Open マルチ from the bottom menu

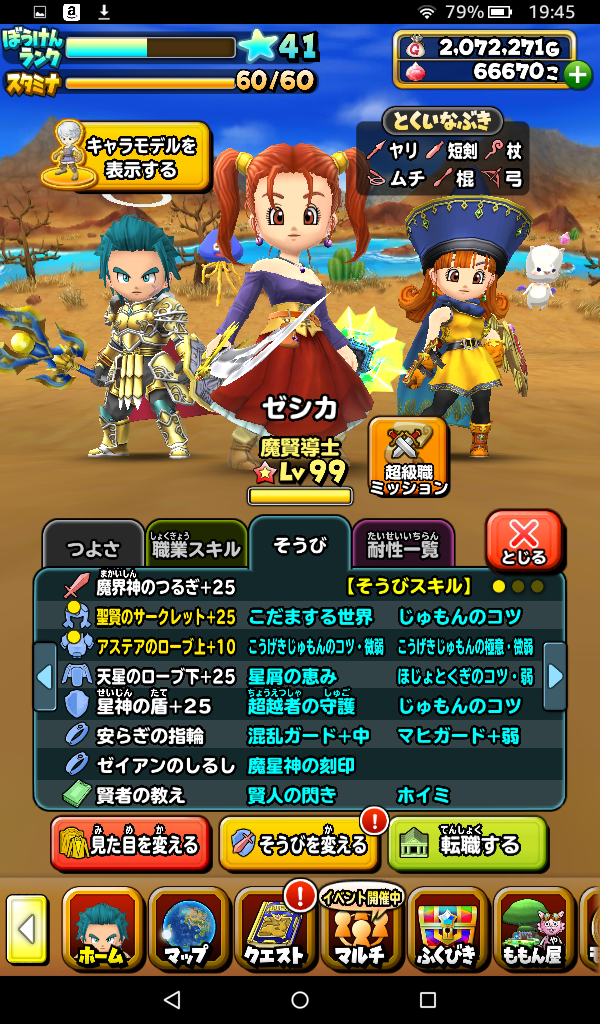pos(361,928)
